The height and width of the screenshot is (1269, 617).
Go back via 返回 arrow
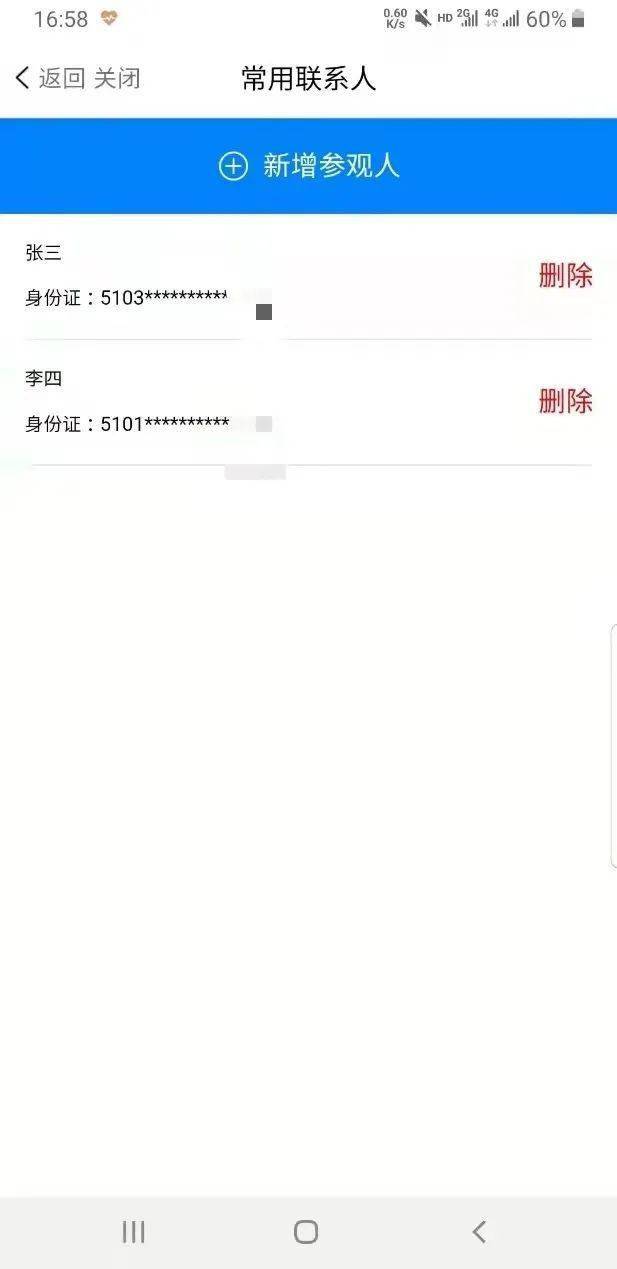coord(50,79)
